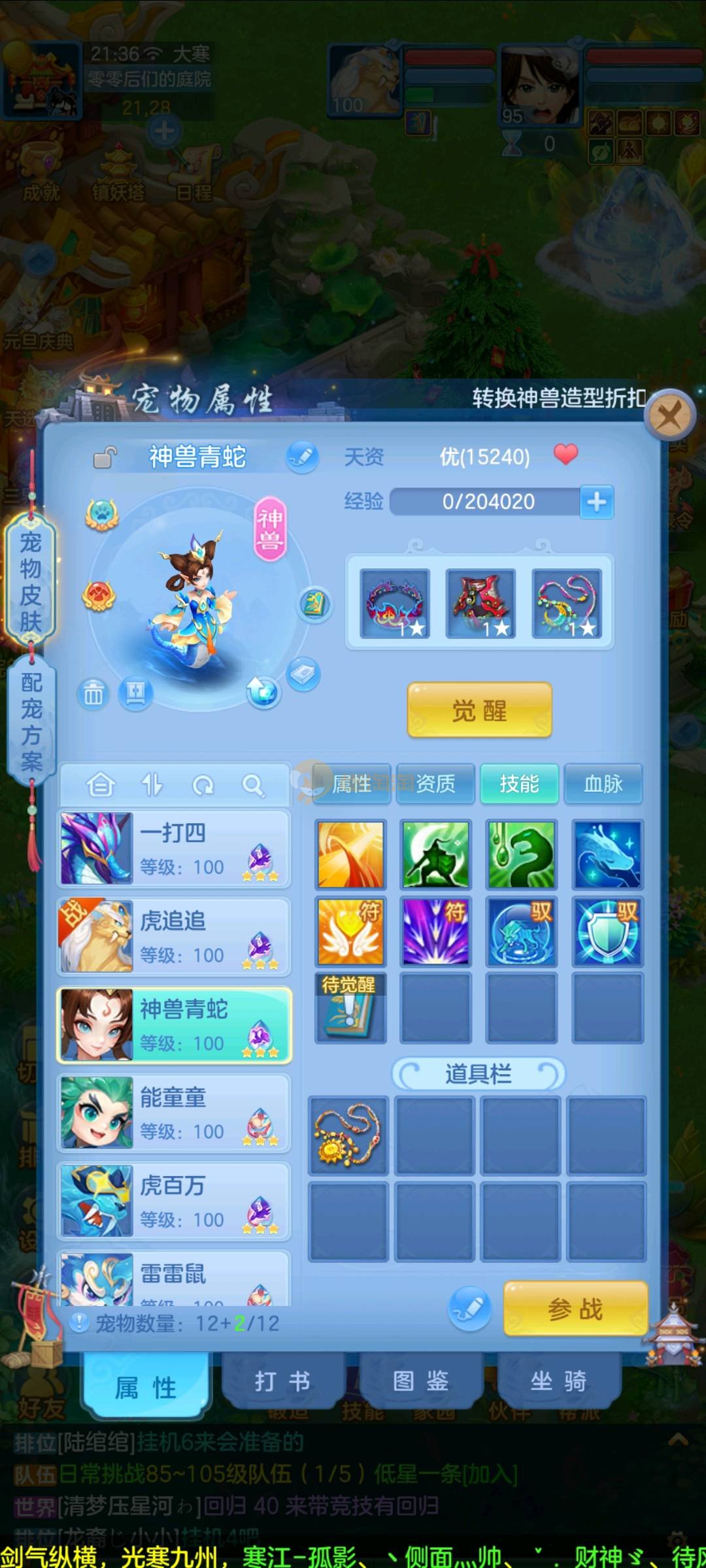Edit pet name 神兽青蛇
706x1568 pixels.
(x=302, y=457)
